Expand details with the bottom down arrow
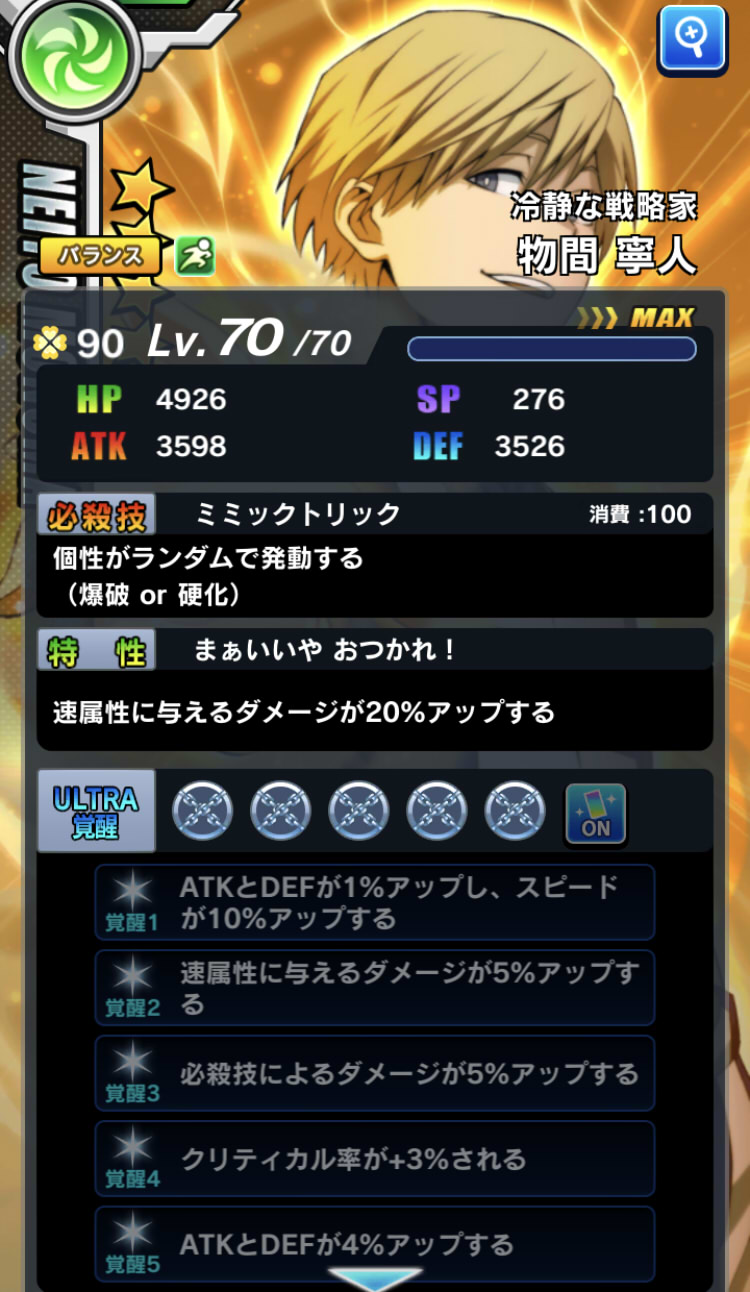The width and height of the screenshot is (750, 1292). point(375,1279)
